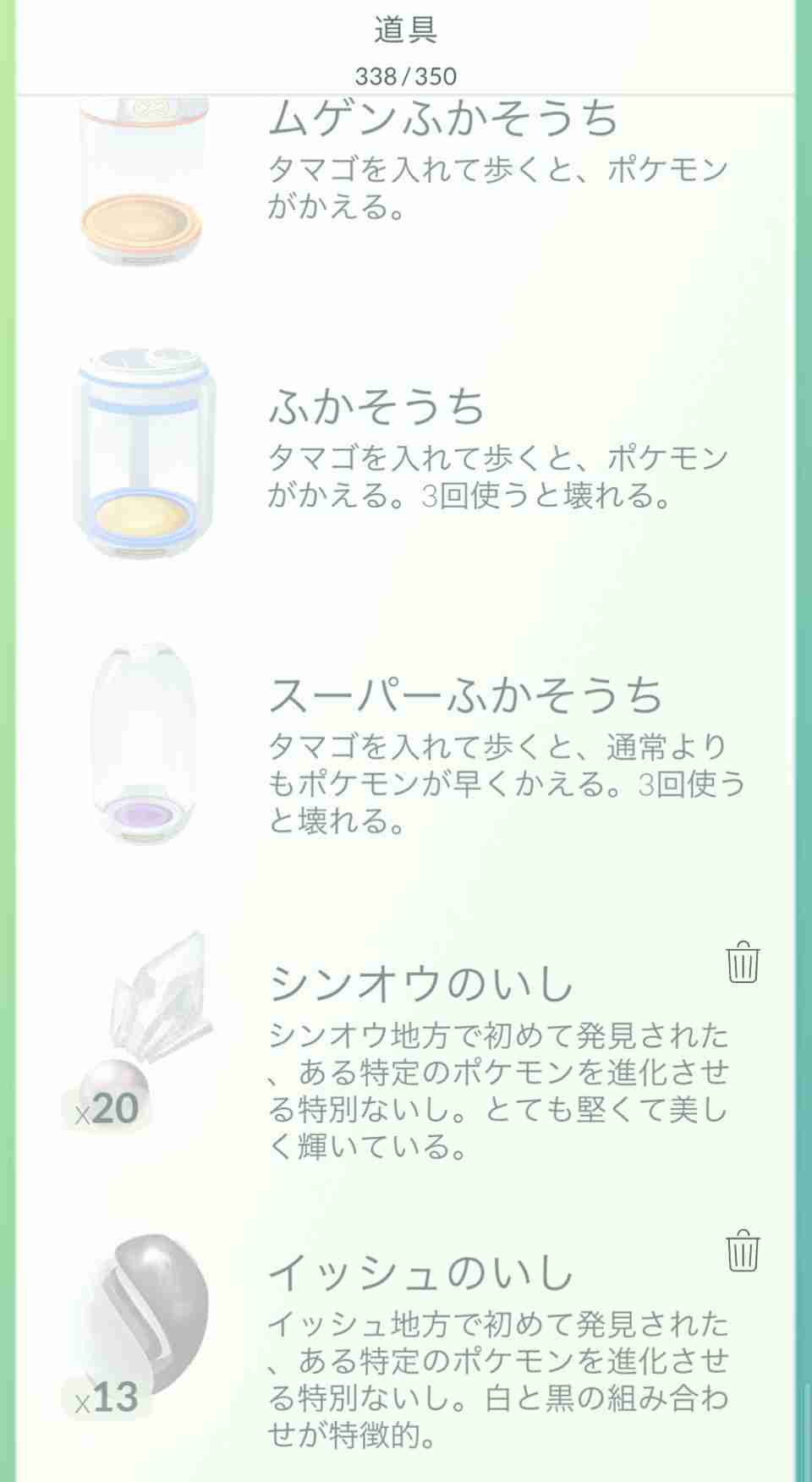
Task: Open the シンオウのいし item
Action: [x=406, y=1049]
